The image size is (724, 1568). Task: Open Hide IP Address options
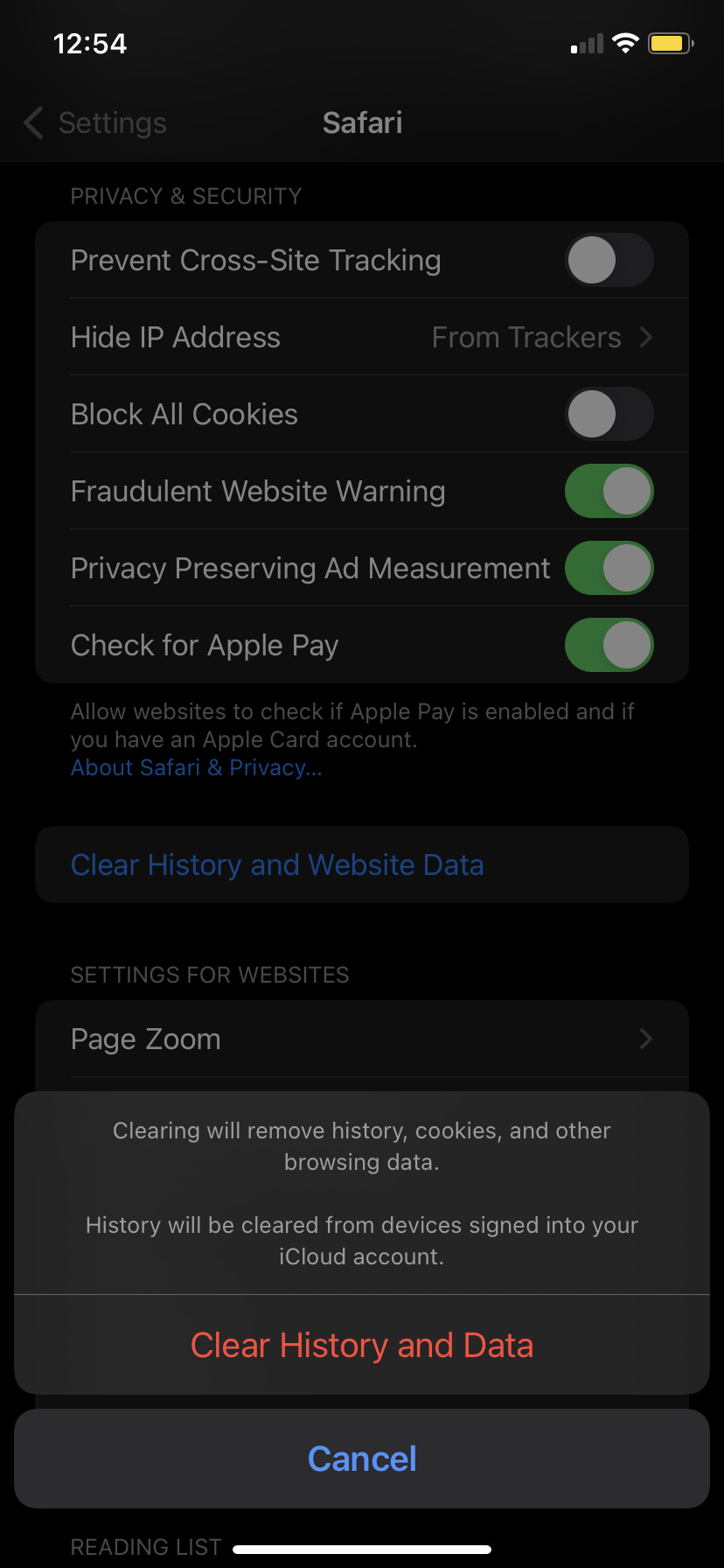tap(362, 337)
